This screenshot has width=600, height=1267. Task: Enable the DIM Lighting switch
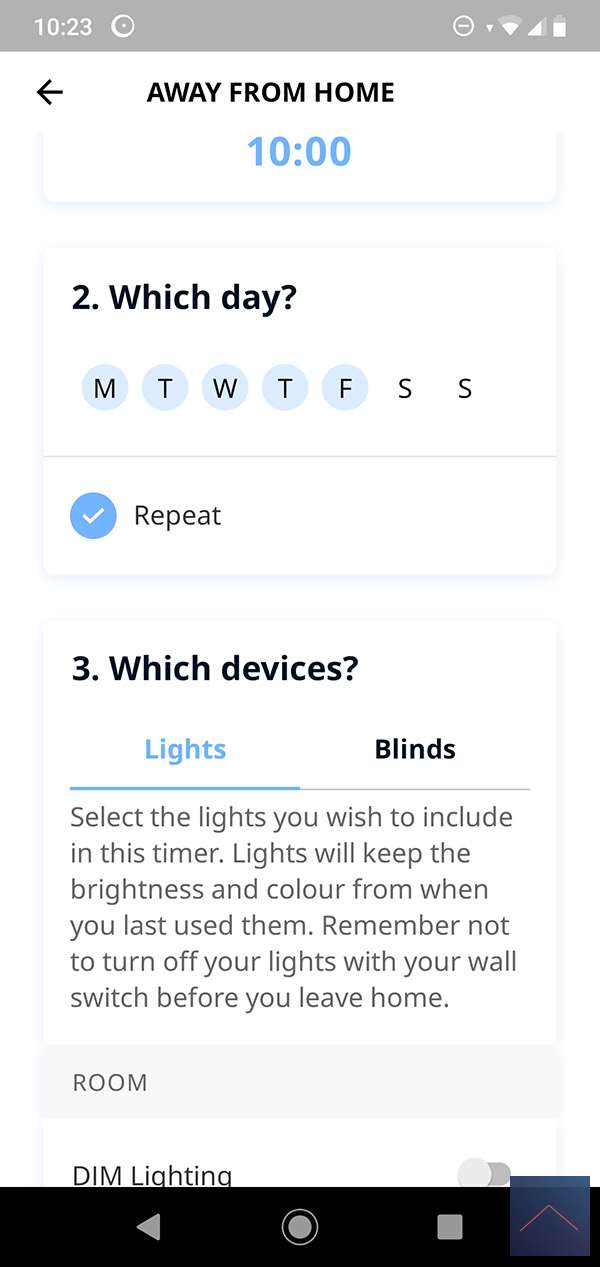coord(484,1174)
